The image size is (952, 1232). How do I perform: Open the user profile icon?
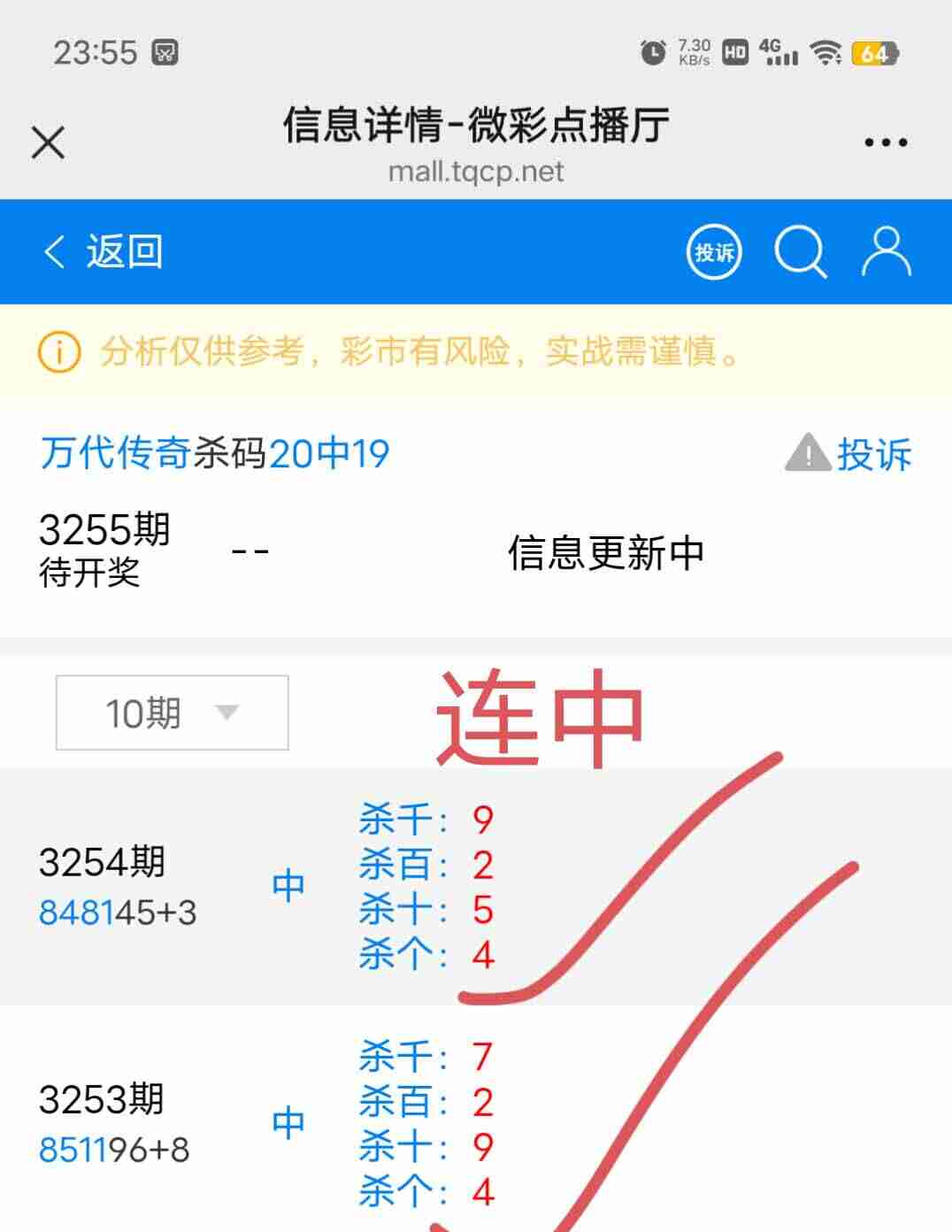(887, 250)
